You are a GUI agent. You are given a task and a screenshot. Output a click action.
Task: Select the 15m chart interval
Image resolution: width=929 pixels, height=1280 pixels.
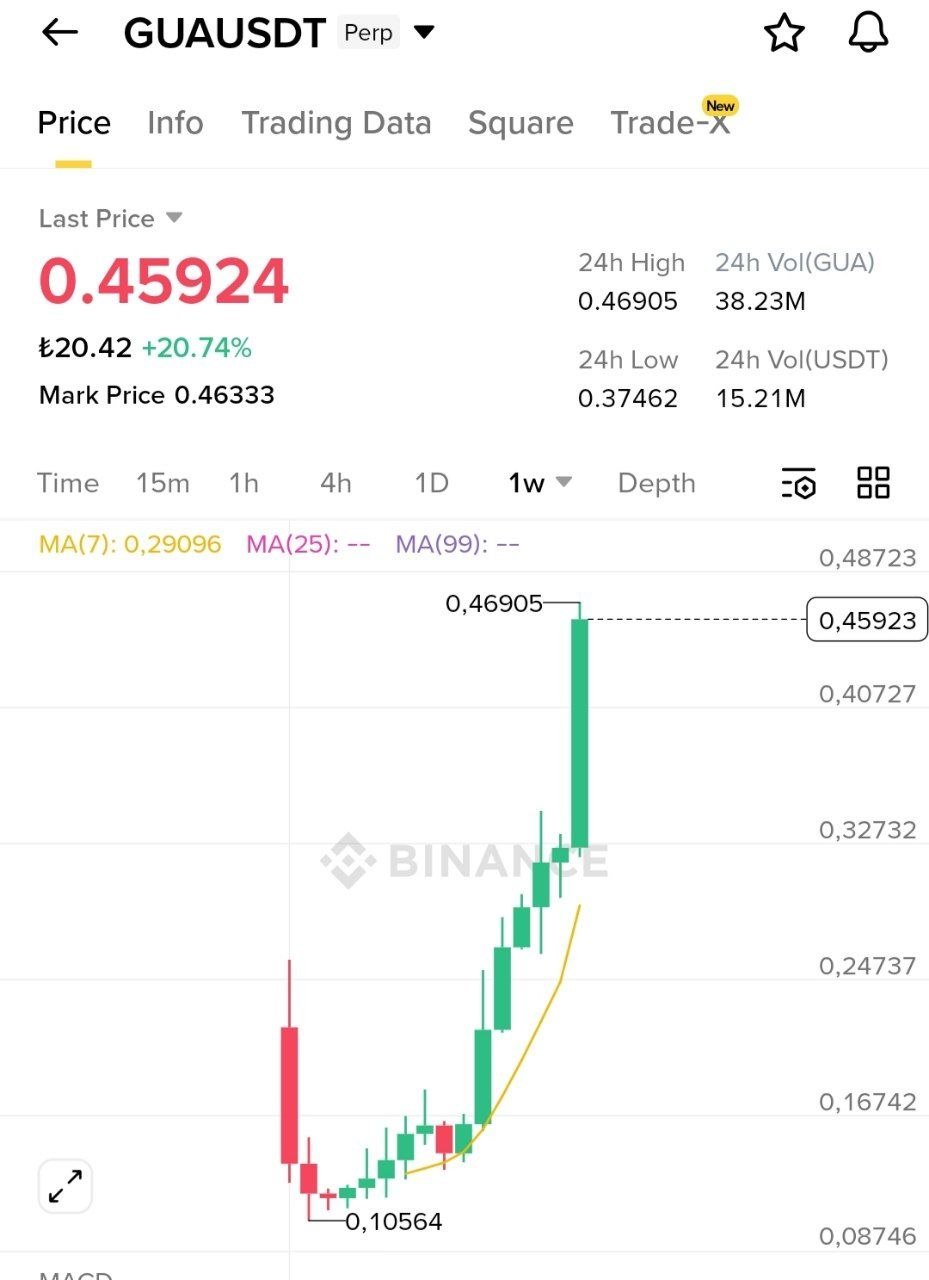(162, 483)
